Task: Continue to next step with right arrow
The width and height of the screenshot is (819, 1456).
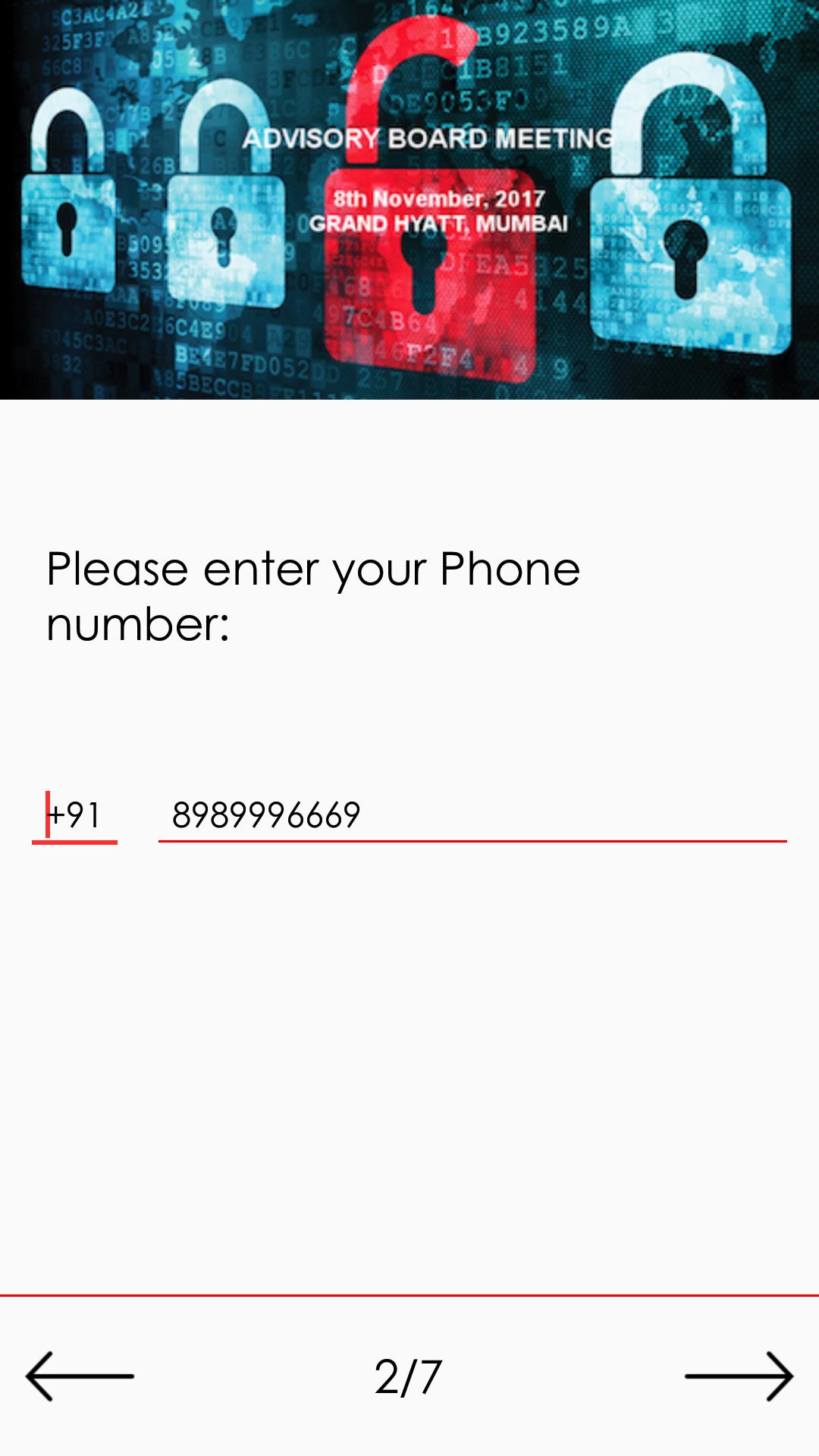Action: (x=739, y=1376)
